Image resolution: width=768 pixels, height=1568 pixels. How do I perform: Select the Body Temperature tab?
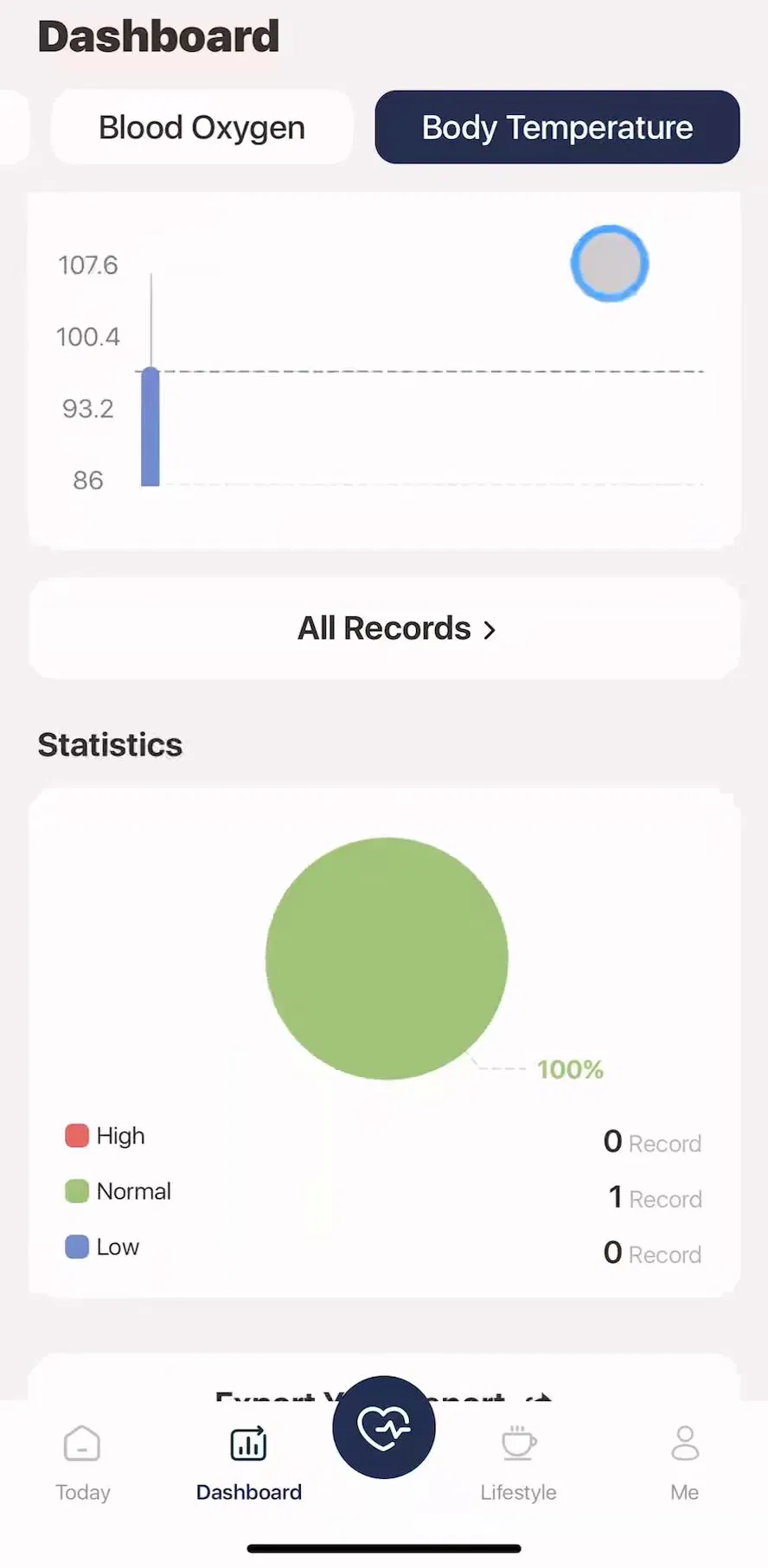click(x=557, y=128)
